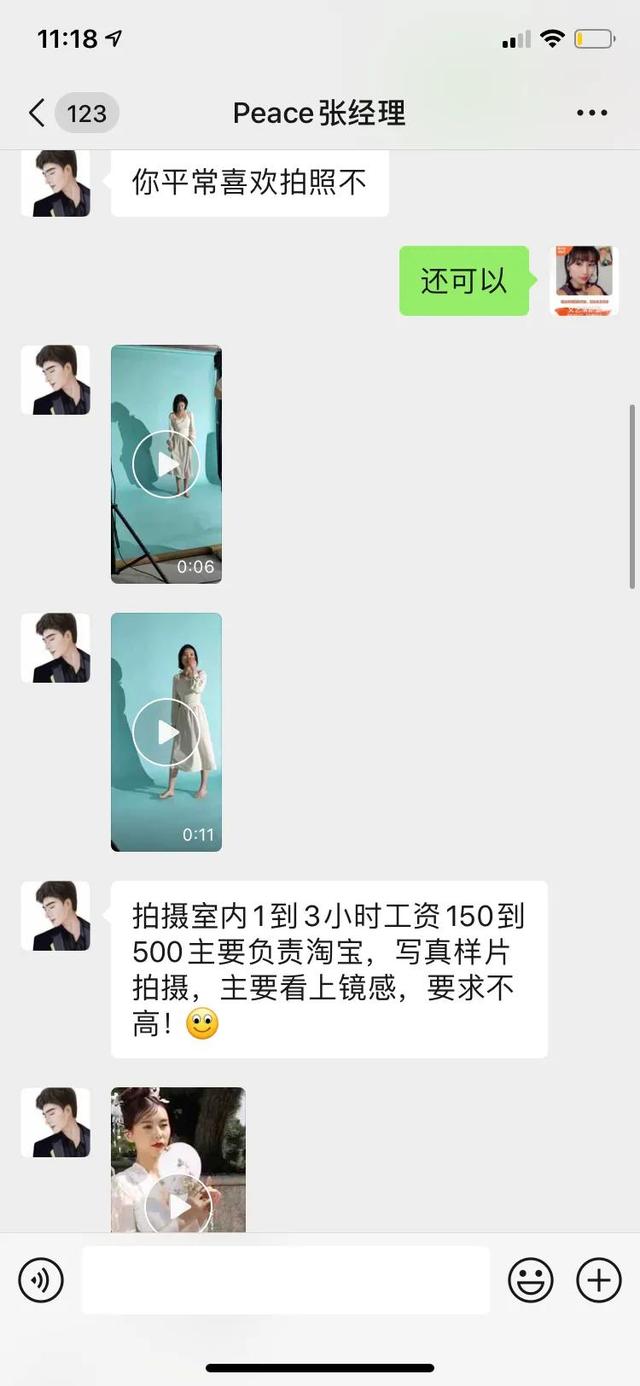Play the 0:06 video message
The height and width of the screenshot is (1386, 640).
click(166, 464)
